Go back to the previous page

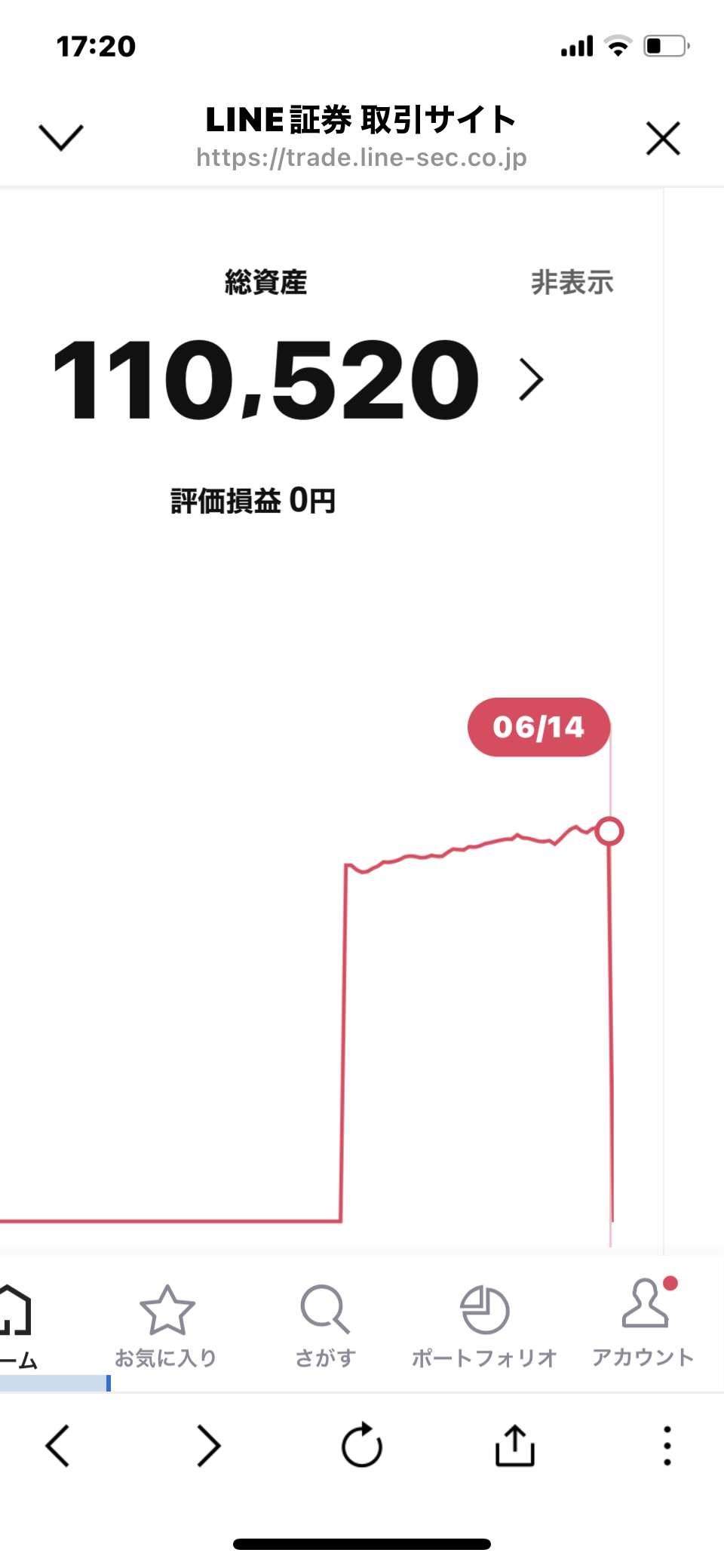coord(58,1446)
